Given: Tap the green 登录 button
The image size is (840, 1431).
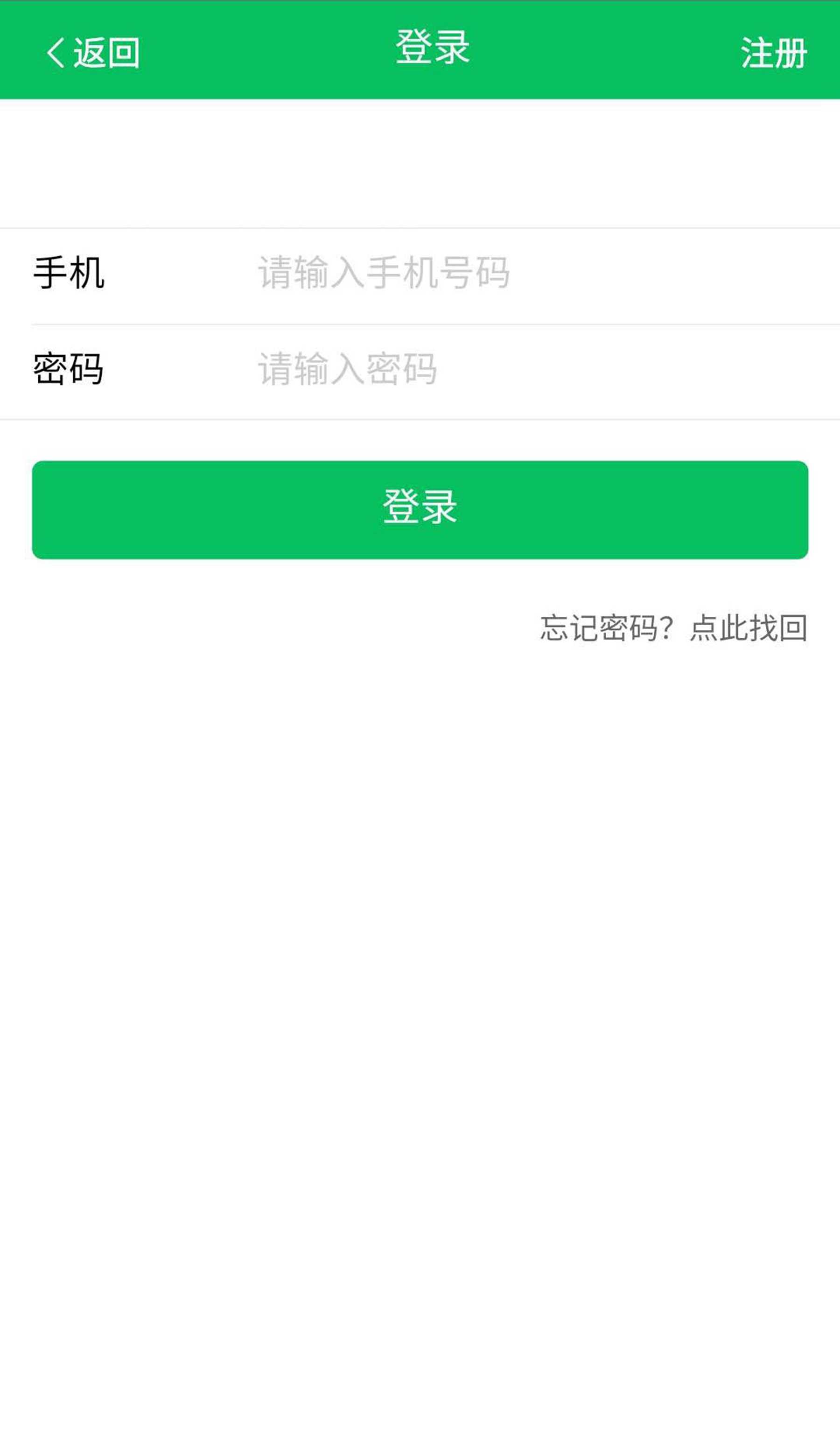Looking at the screenshot, I should (420, 509).
